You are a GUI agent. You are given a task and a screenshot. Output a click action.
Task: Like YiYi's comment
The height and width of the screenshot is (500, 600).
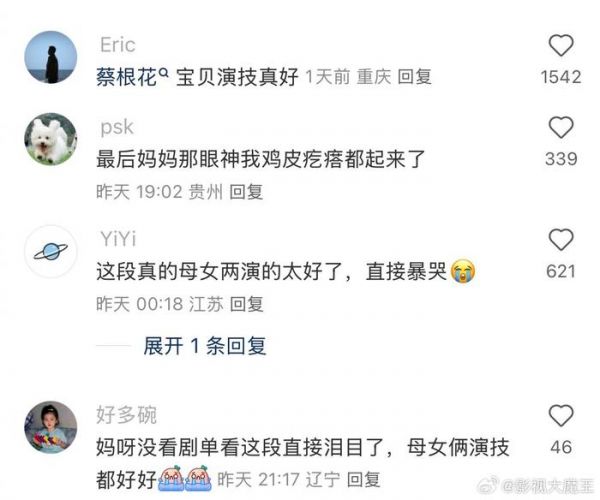pos(562,239)
